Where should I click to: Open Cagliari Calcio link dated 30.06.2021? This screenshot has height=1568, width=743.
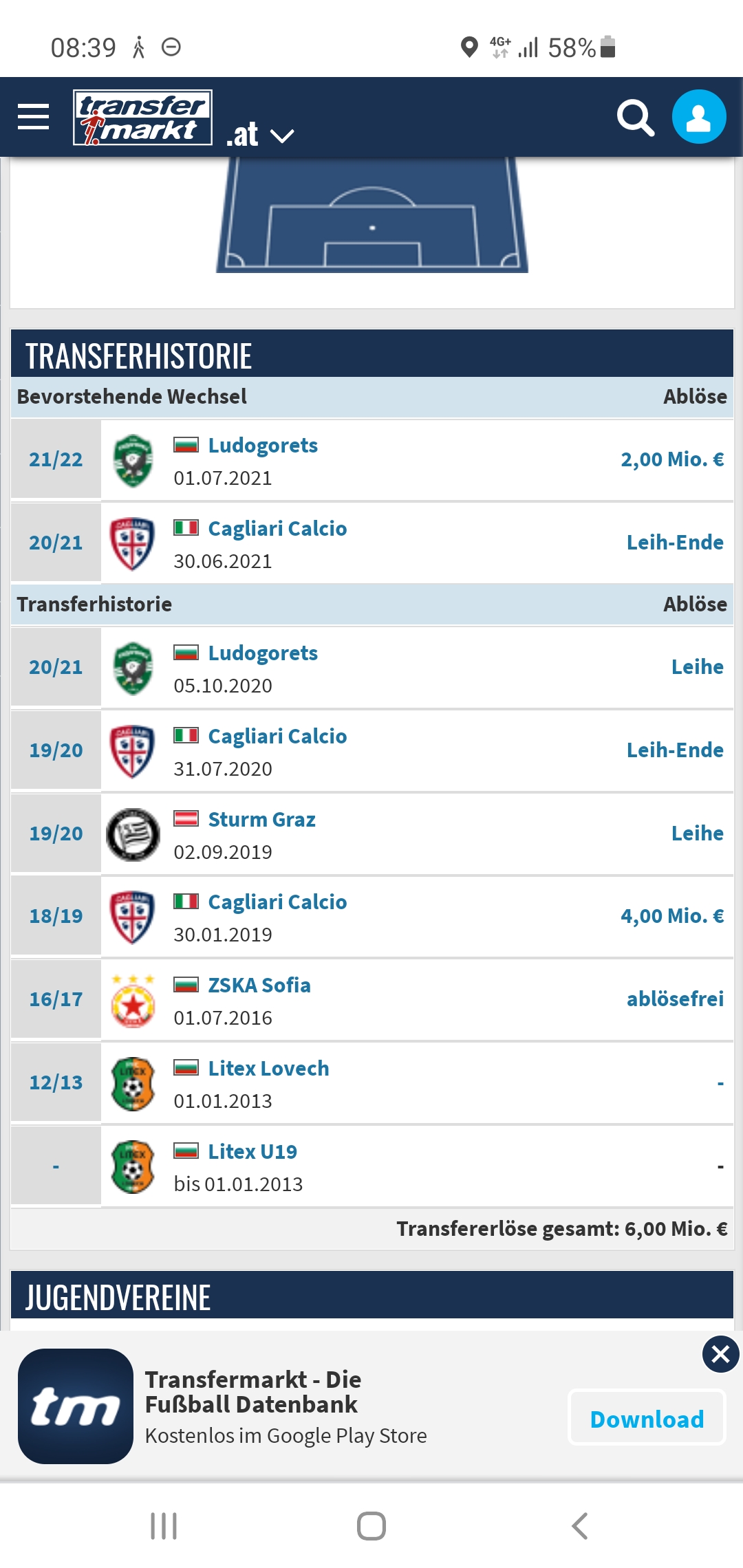277,529
